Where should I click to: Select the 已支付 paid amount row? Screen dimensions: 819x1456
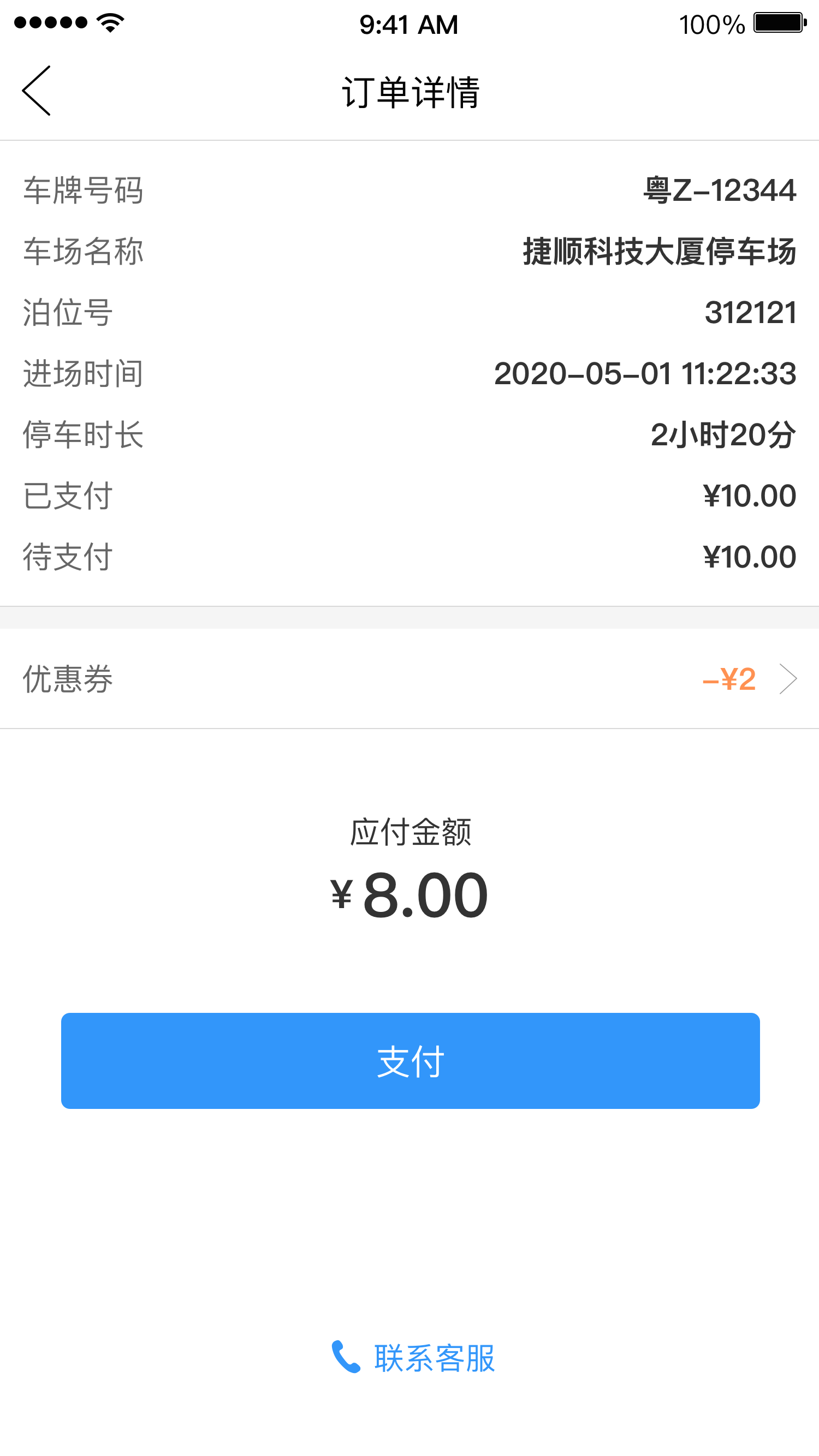coord(410,495)
